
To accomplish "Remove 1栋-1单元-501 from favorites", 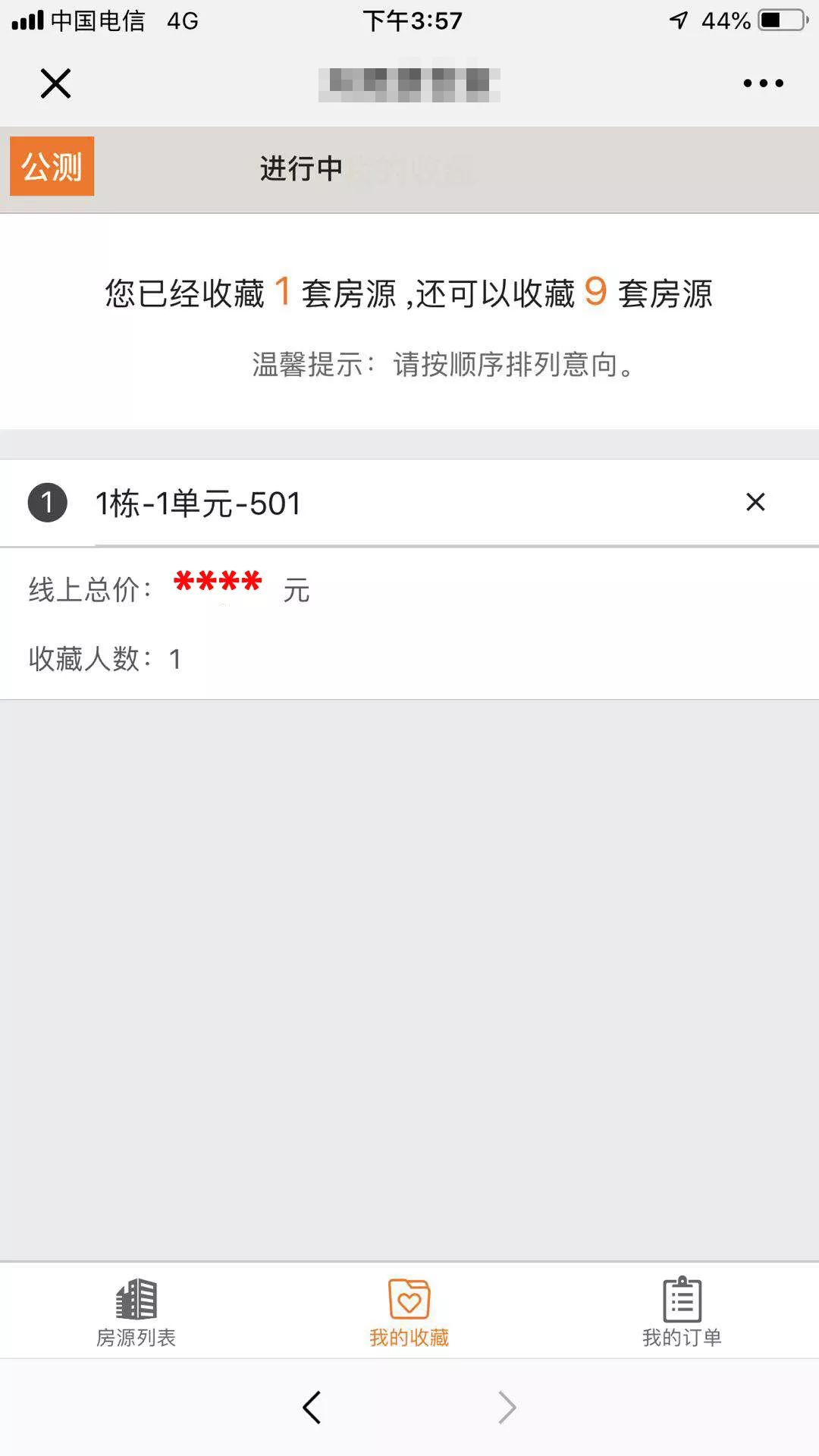I will pos(755,502).
